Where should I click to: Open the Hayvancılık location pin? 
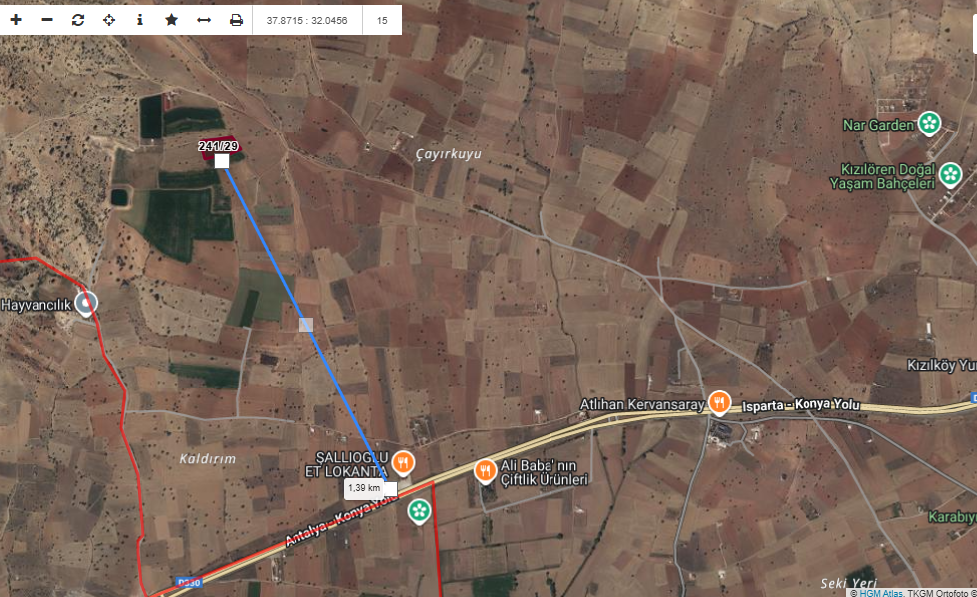click(88, 303)
